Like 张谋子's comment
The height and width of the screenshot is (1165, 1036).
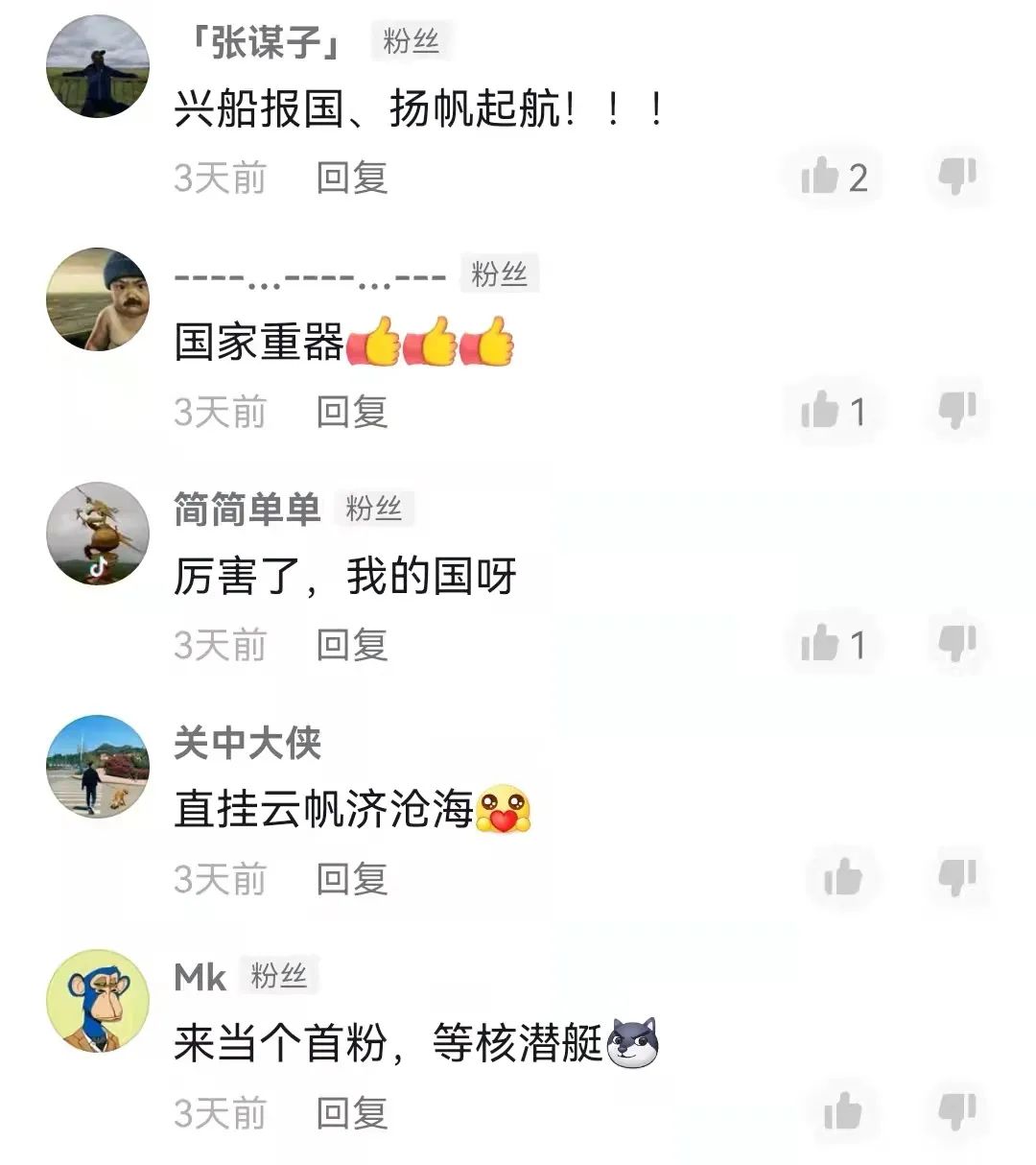tap(820, 177)
